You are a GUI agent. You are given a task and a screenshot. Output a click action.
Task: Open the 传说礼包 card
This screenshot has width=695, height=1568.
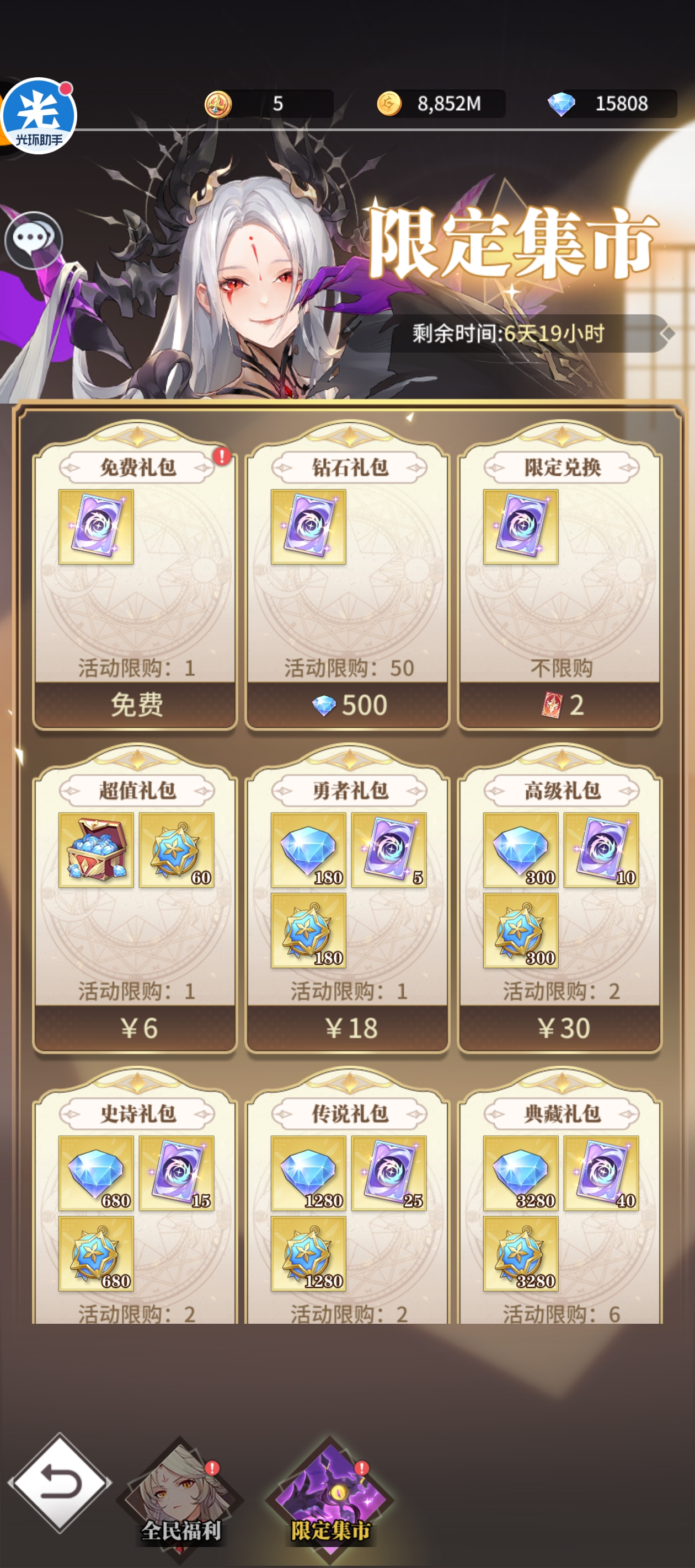pos(348,1211)
